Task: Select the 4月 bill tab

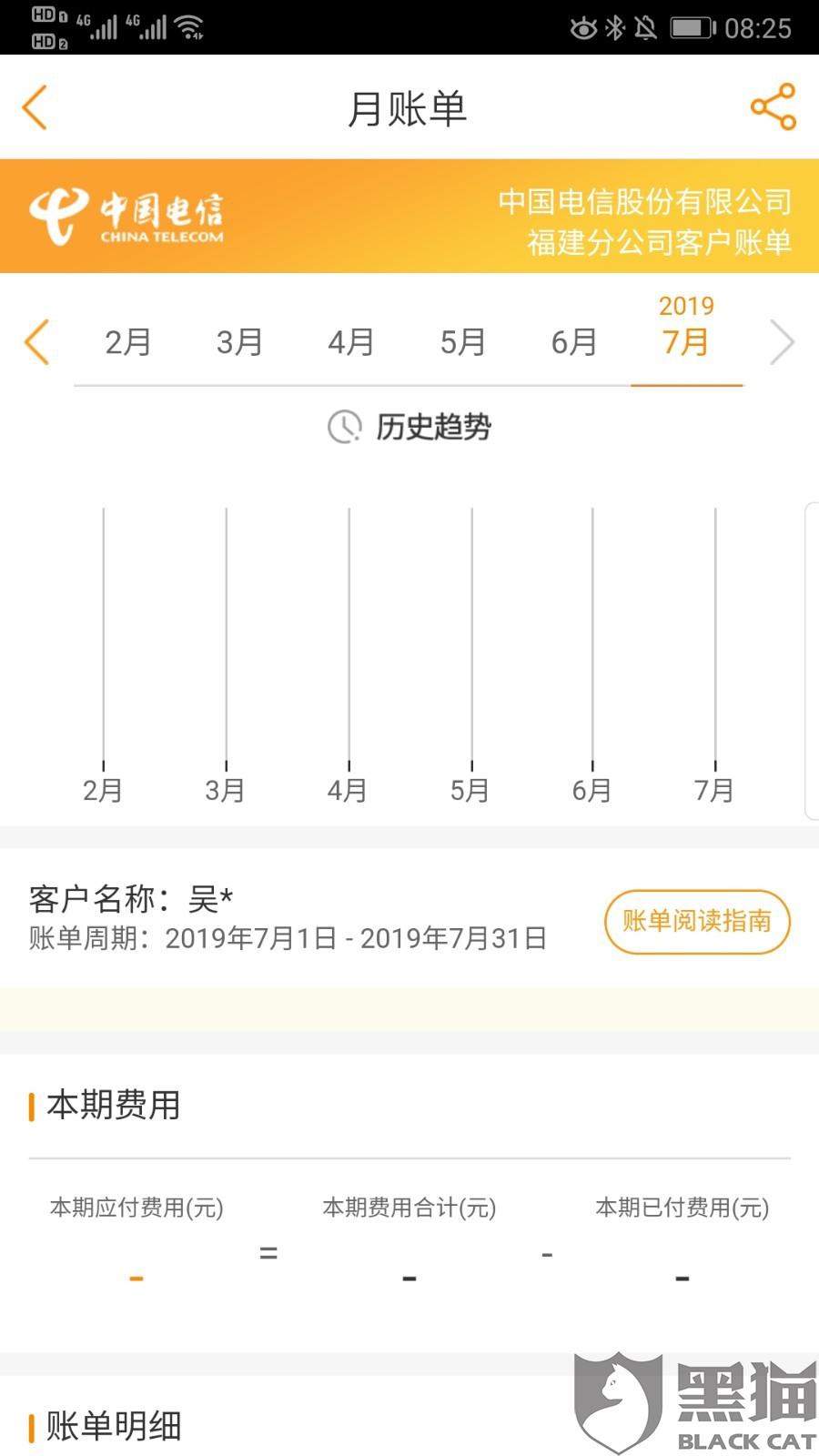Action: pyautogui.click(x=351, y=342)
